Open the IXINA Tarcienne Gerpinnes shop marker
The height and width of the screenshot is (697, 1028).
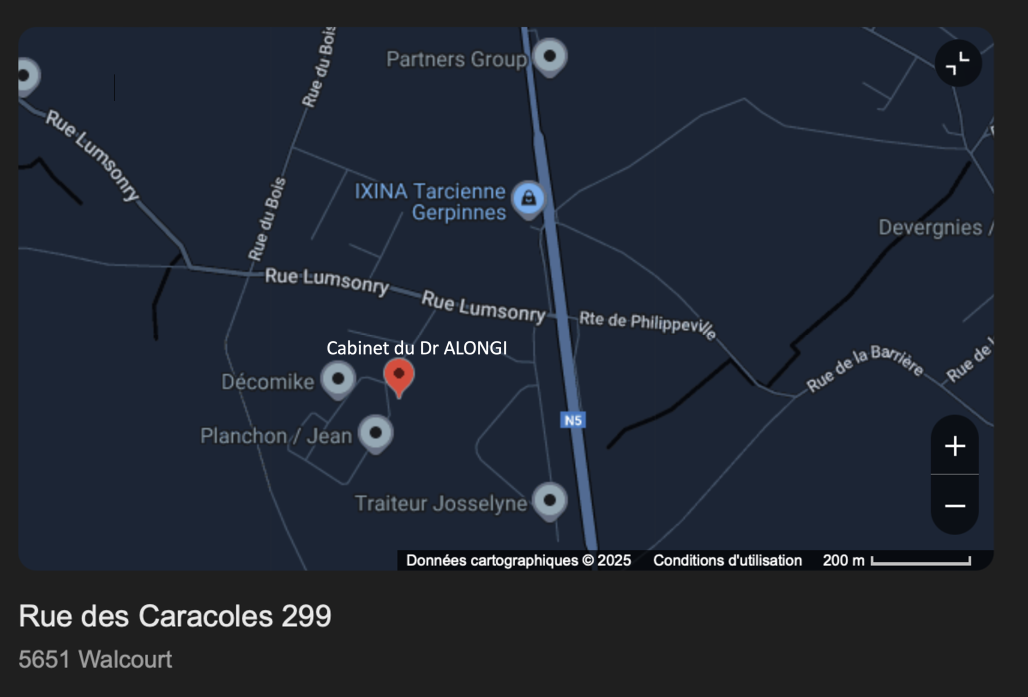pos(528,198)
